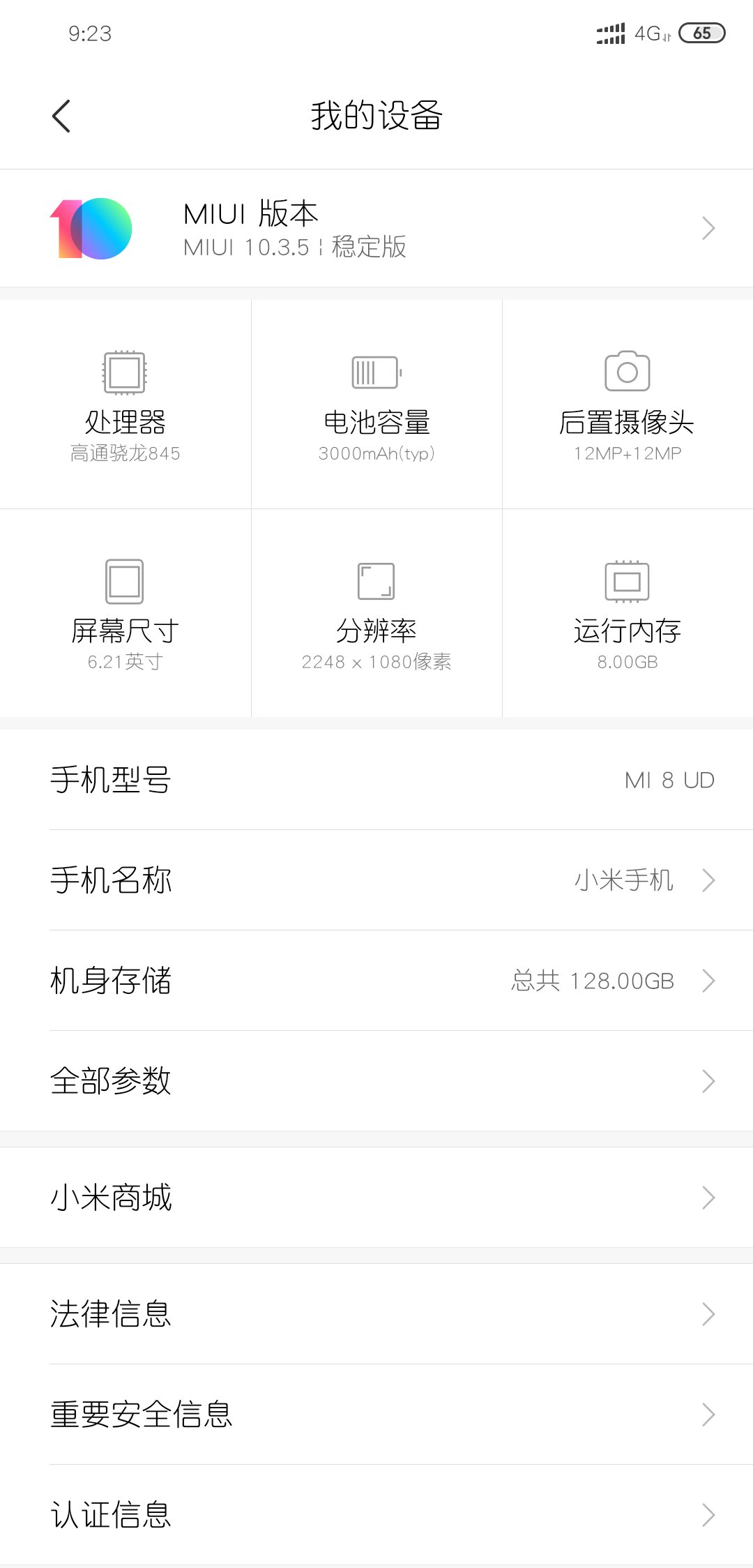Open 机身存储 details
The image size is (753, 1568).
click(x=376, y=981)
